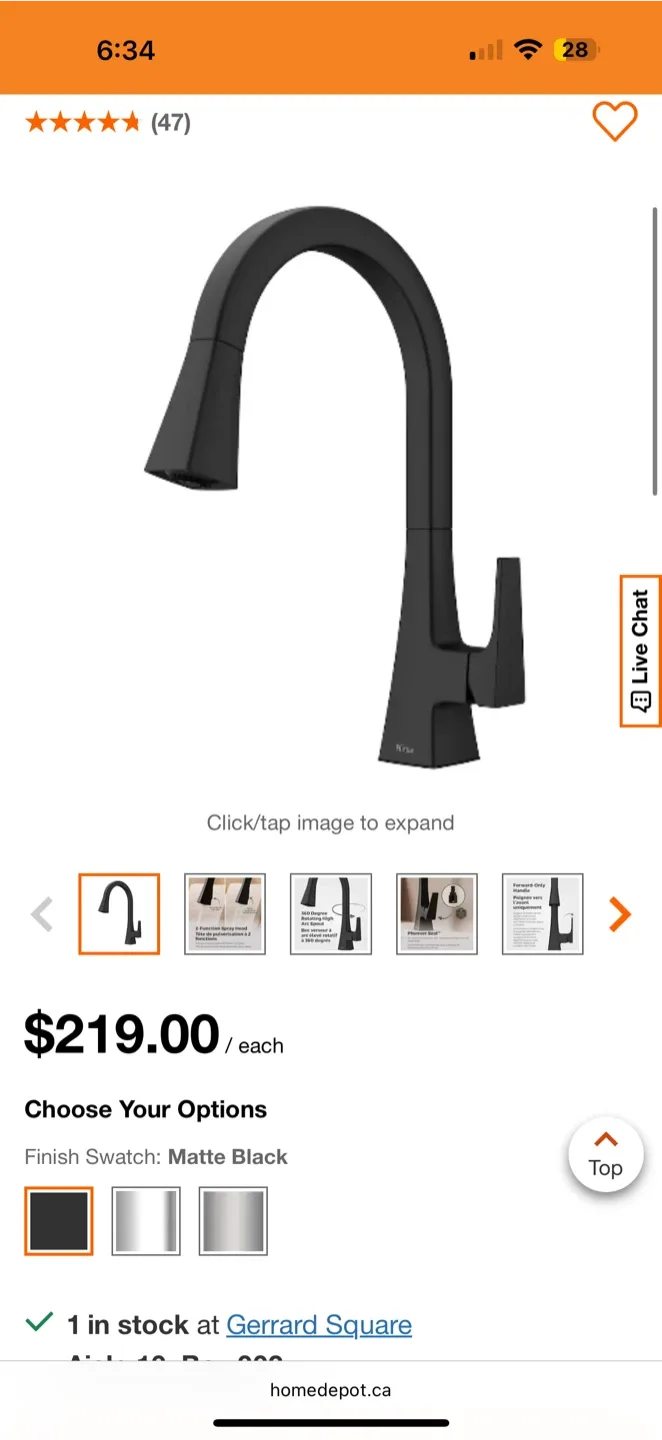Tap the homedepot.ca address bar
Viewport: 662px width, 1440px height.
click(x=330, y=1390)
